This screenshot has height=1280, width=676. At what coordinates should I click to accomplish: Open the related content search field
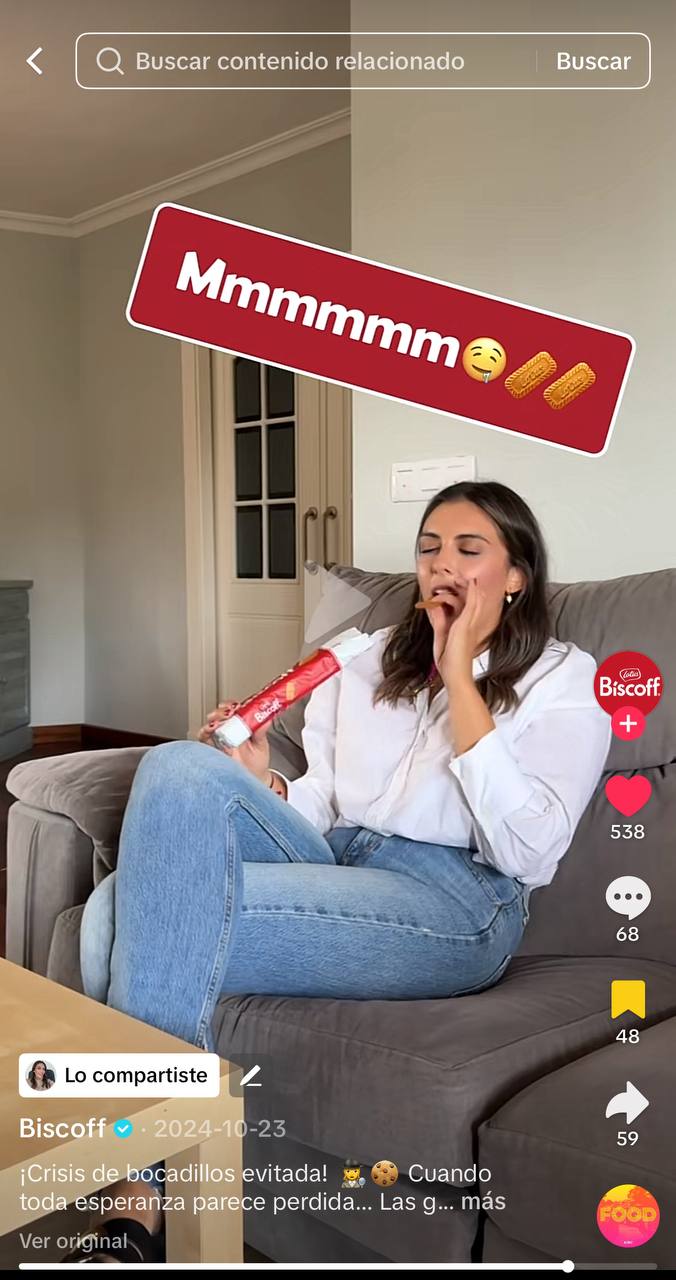pos(300,61)
